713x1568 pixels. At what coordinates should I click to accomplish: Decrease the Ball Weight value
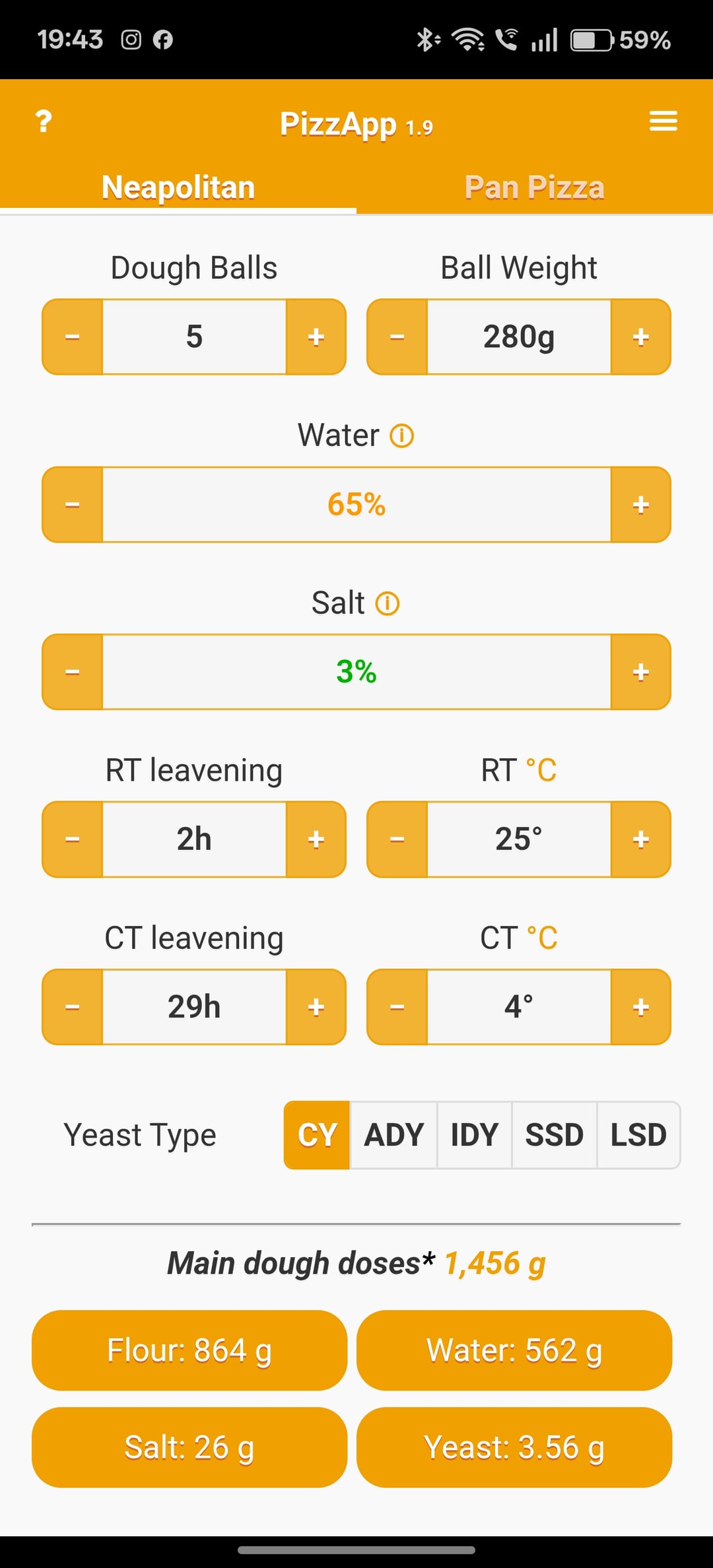click(x=397, y=337)
